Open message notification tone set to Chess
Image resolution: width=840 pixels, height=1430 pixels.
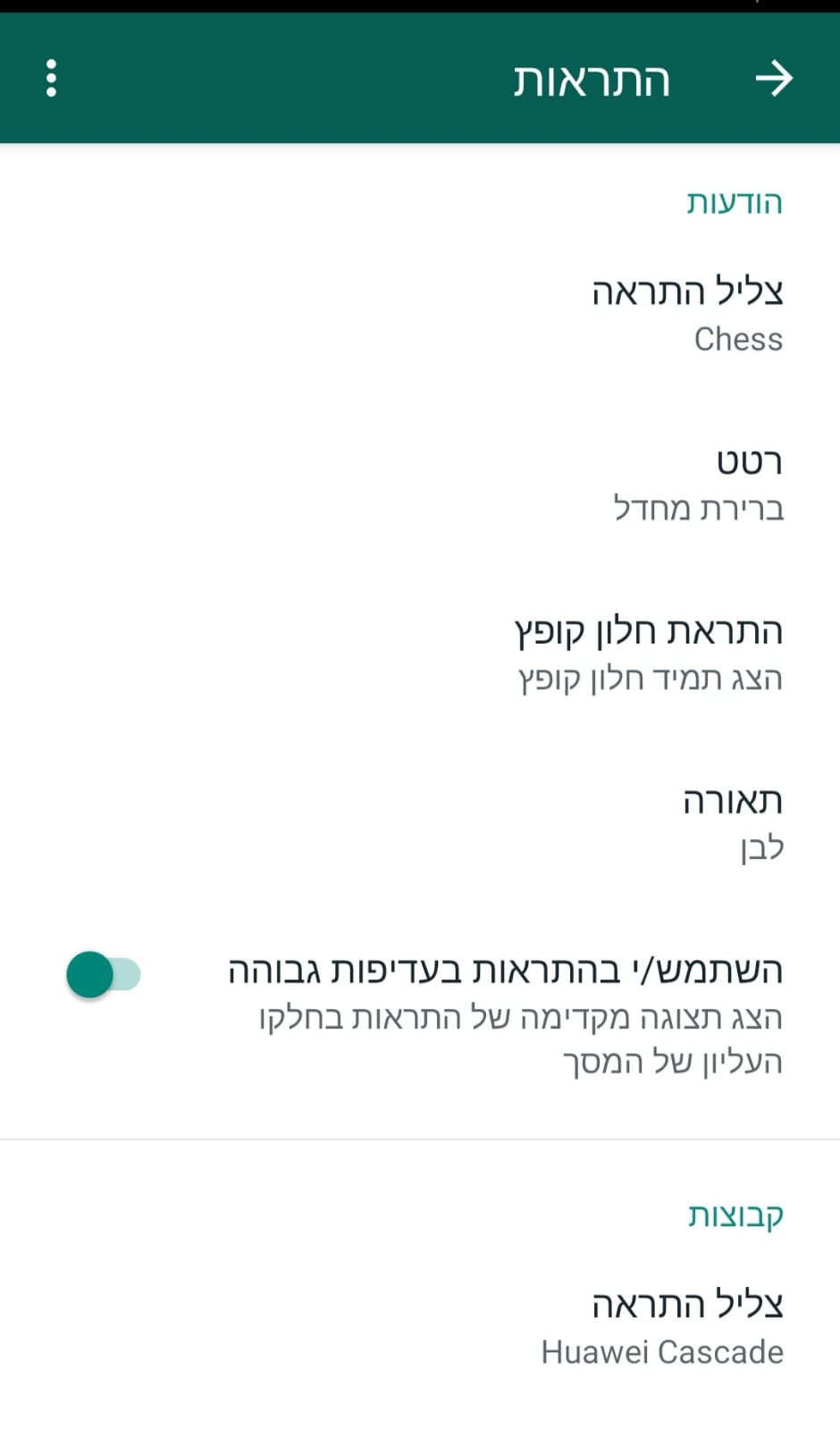420,315
